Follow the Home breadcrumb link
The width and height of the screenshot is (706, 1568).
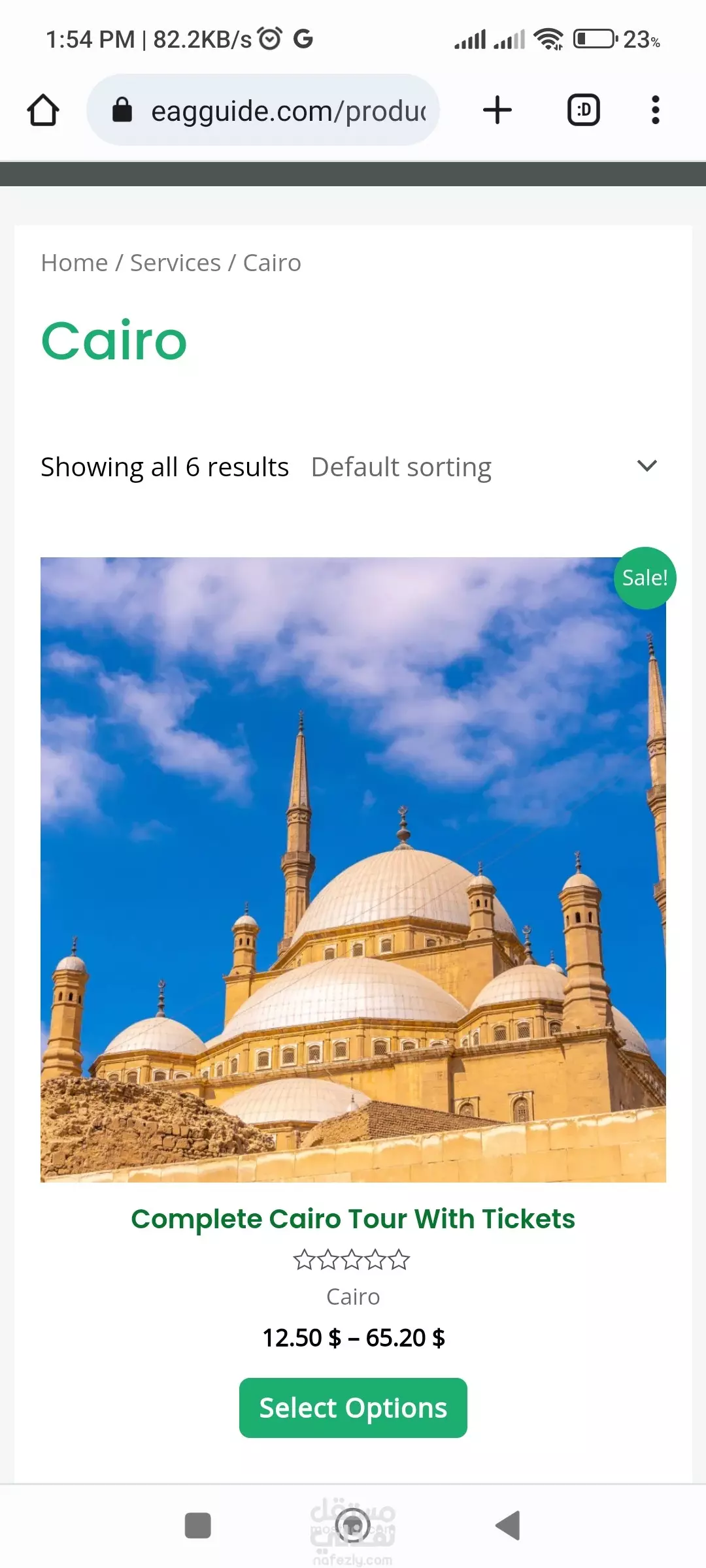point(74,263)
